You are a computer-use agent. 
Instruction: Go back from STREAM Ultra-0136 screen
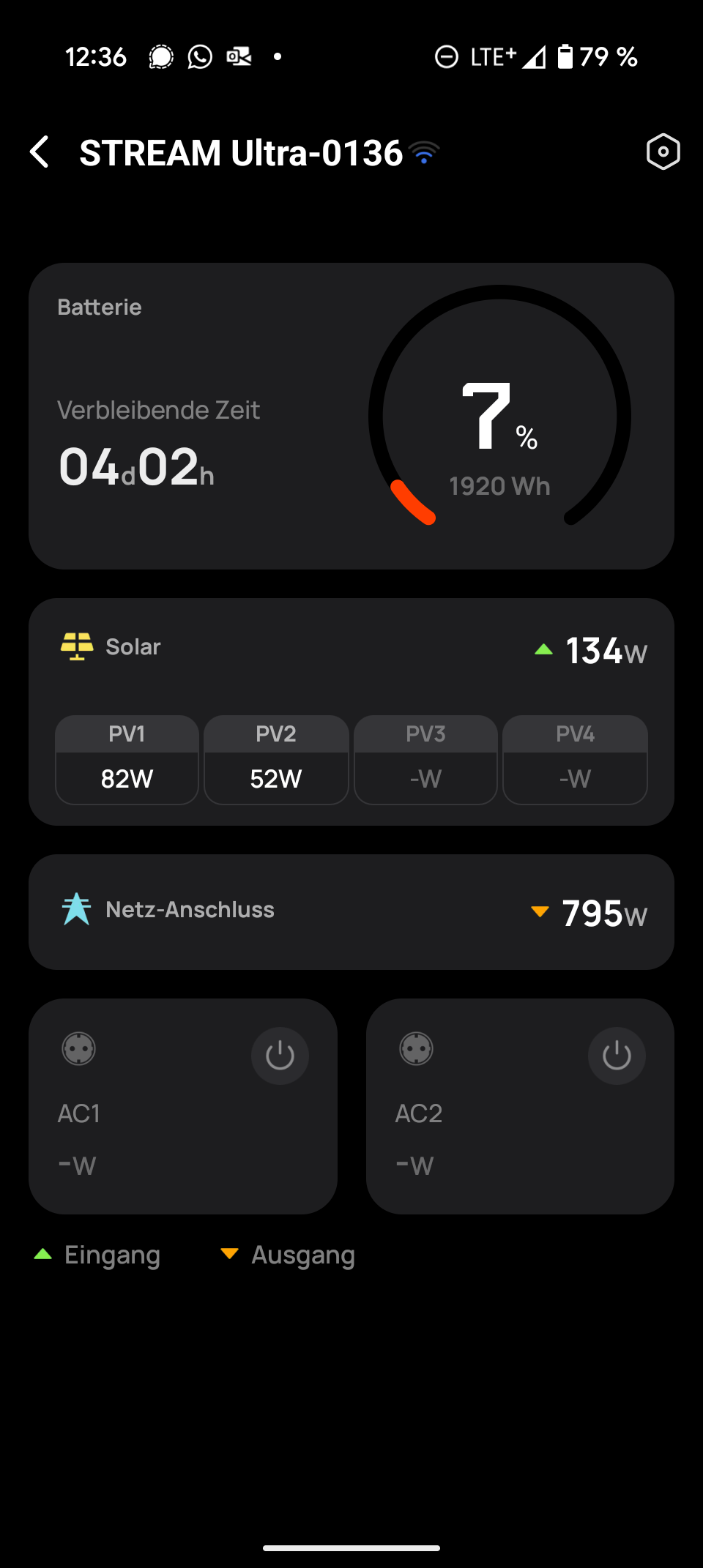(40, 152)
